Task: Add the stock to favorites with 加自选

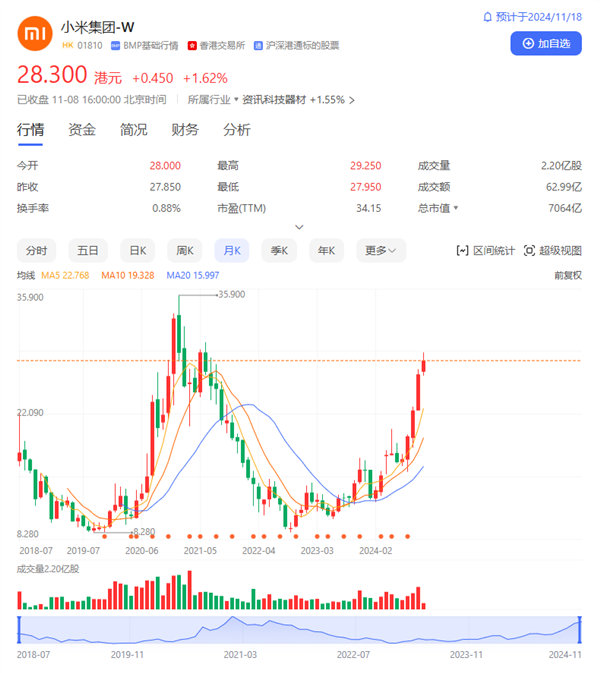Action: [x=545, y=43]
